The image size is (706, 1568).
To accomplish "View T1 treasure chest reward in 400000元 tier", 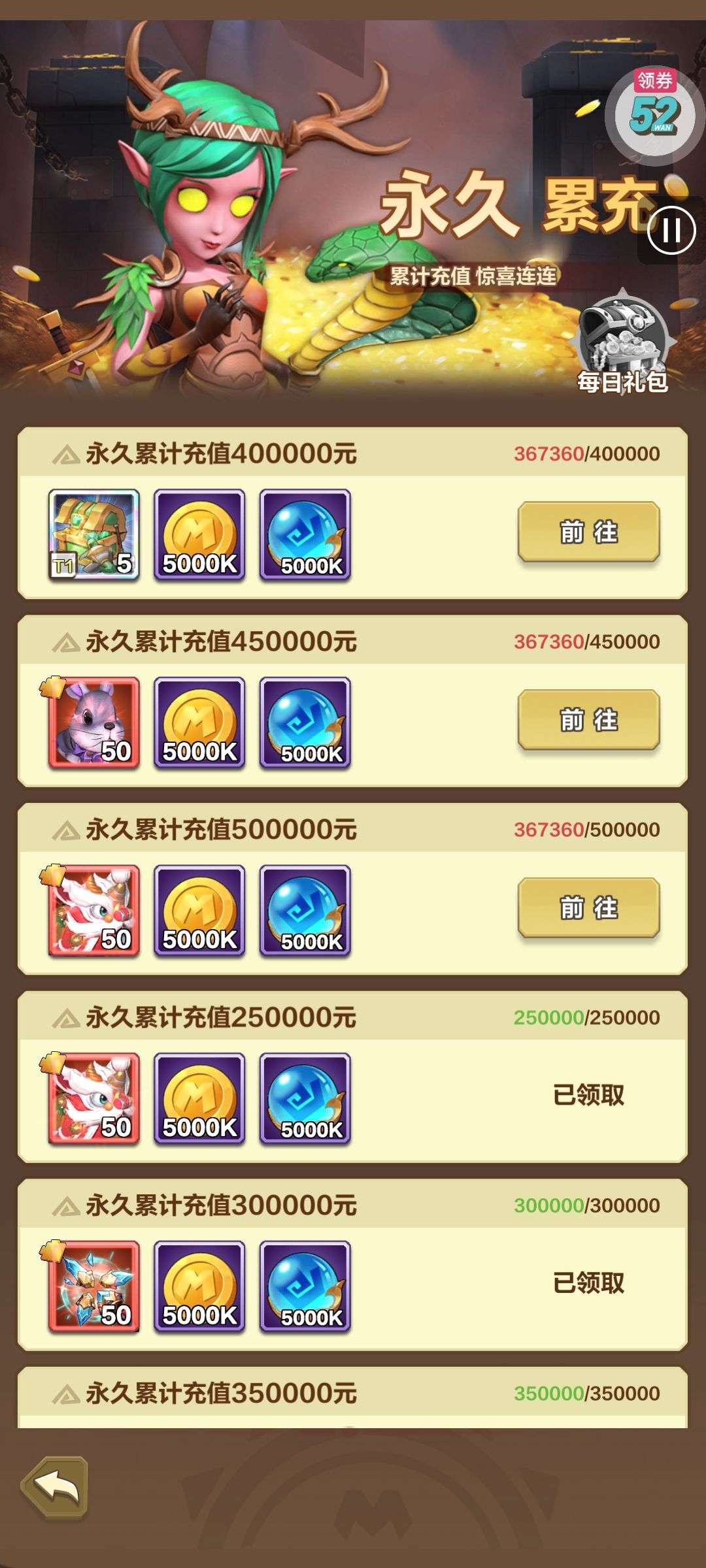I will (94, 535).
